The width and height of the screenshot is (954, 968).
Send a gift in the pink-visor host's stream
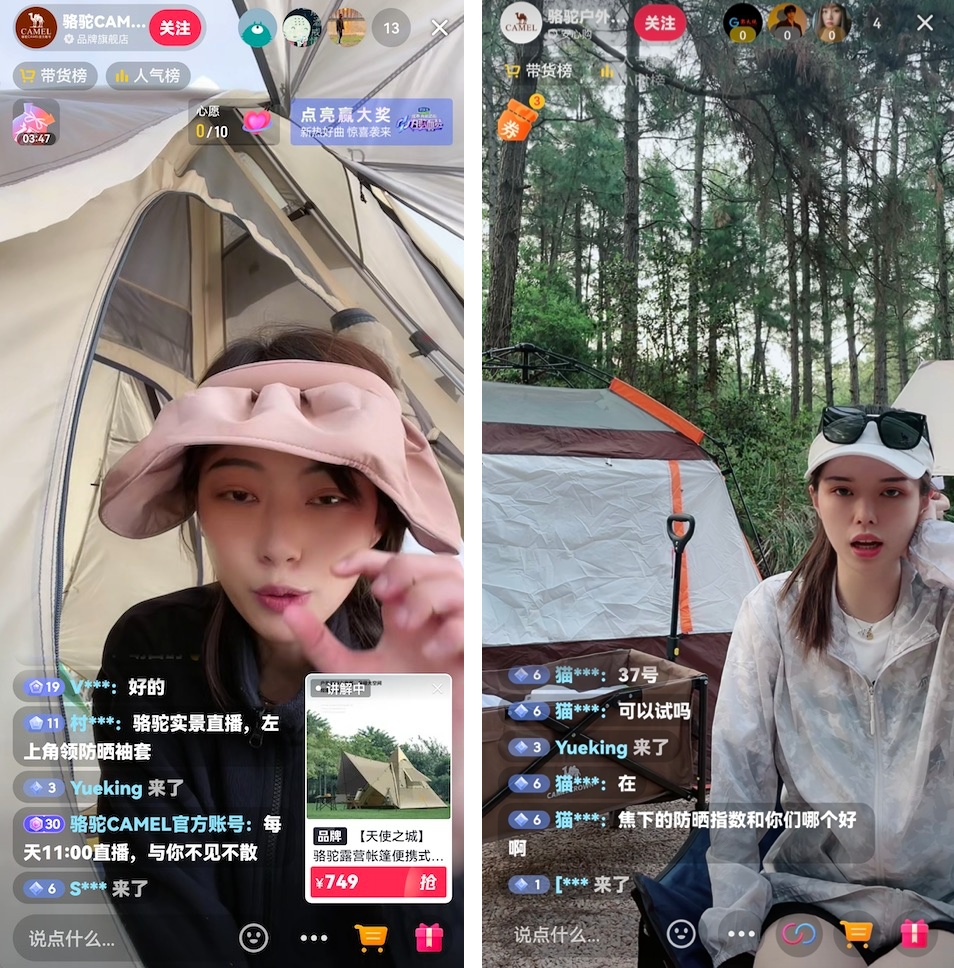(429, 937)
